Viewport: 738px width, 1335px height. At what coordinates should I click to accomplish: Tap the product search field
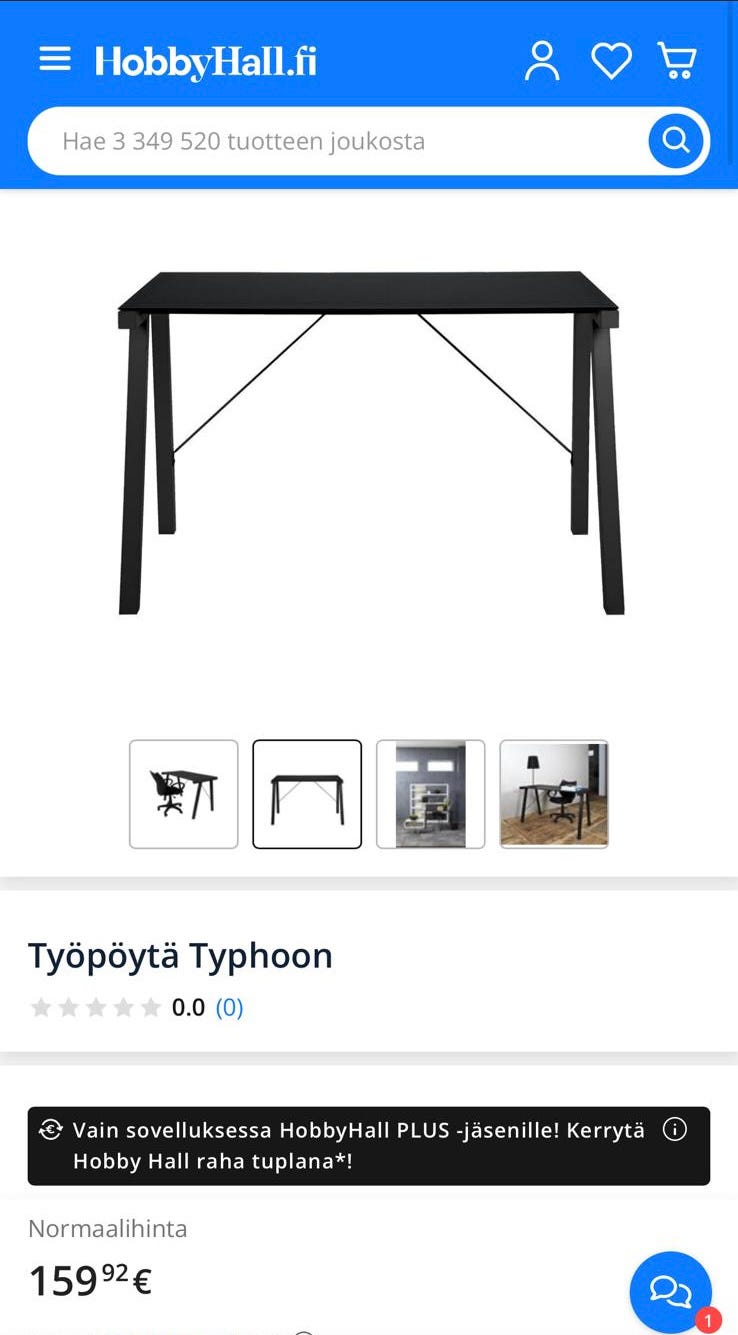340,141
